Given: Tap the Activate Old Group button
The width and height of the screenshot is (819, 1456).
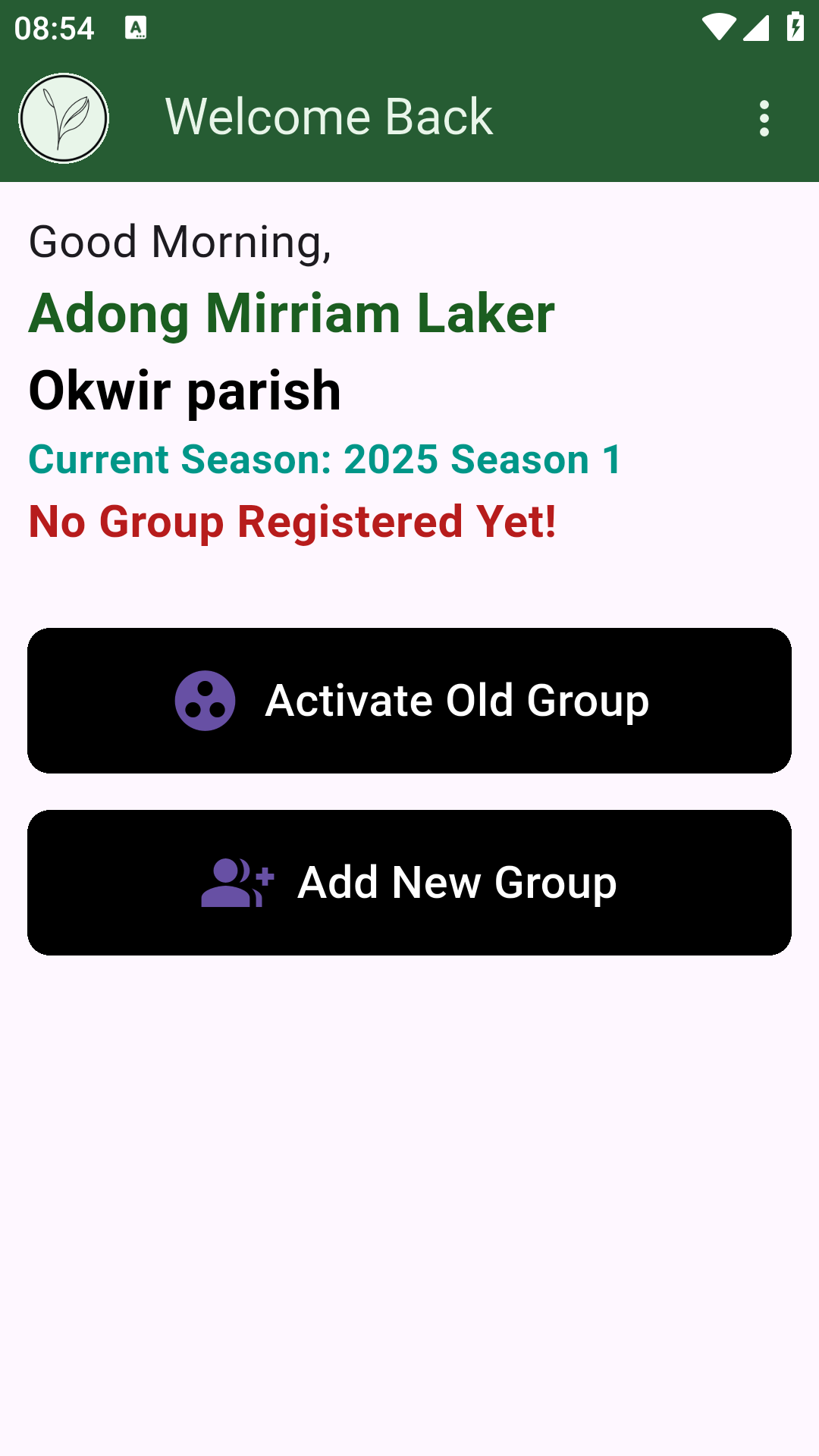Looking at the screenshot, I should click(409, 700).
